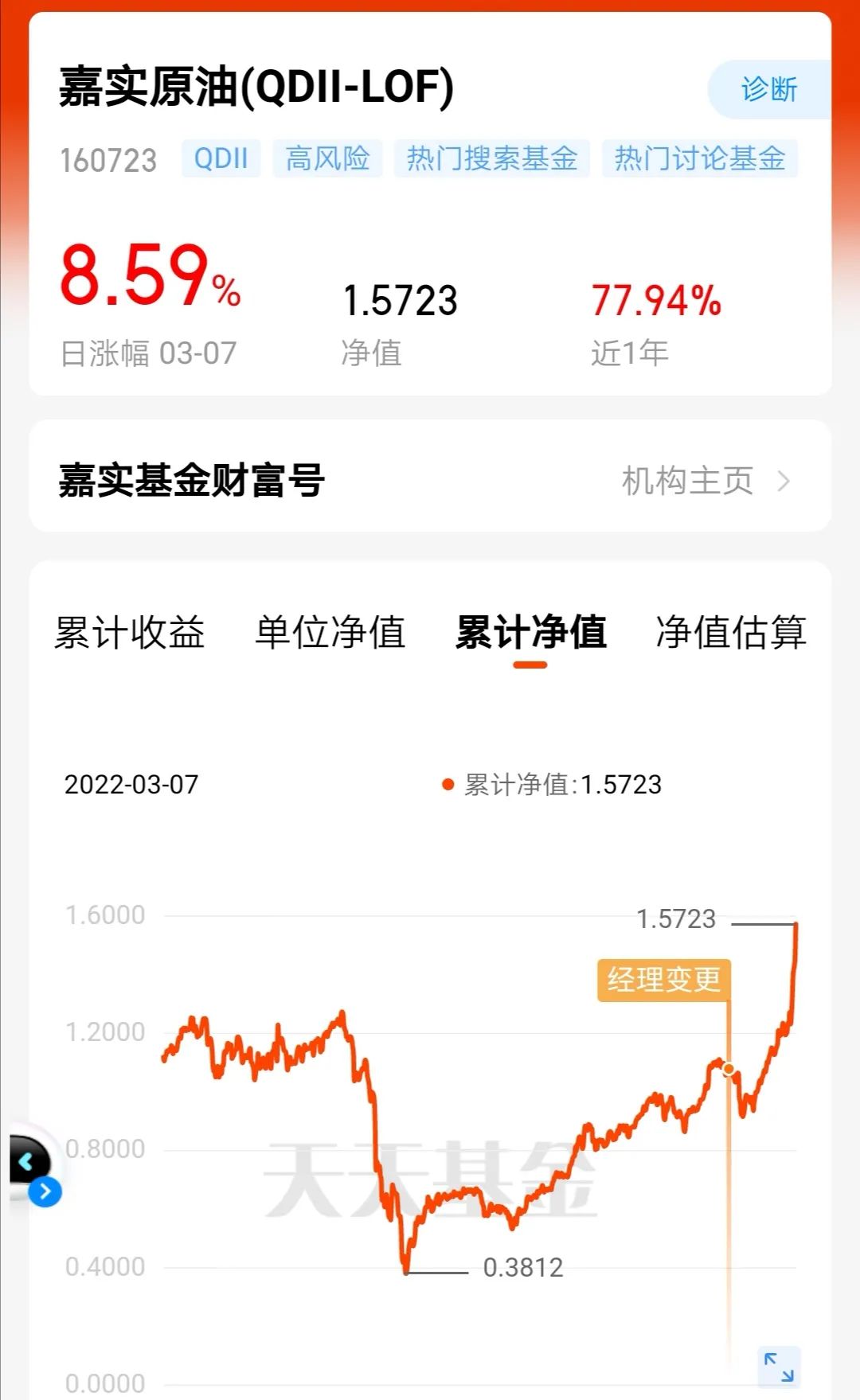Tap the 经理变更 marker on chart
The image size is (860, 1400).
(x=664, y=980)
